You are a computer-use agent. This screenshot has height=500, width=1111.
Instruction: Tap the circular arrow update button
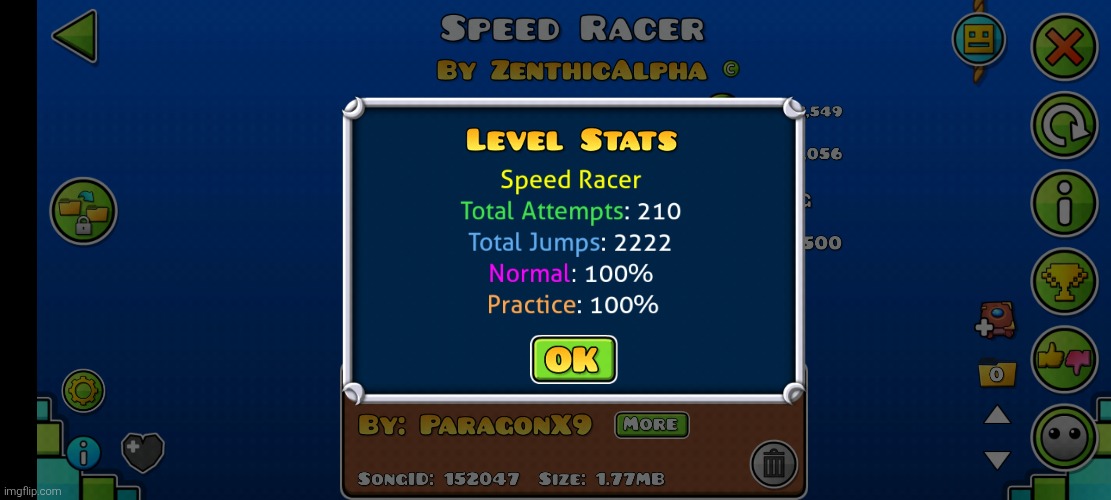(x=1064, y=125)
